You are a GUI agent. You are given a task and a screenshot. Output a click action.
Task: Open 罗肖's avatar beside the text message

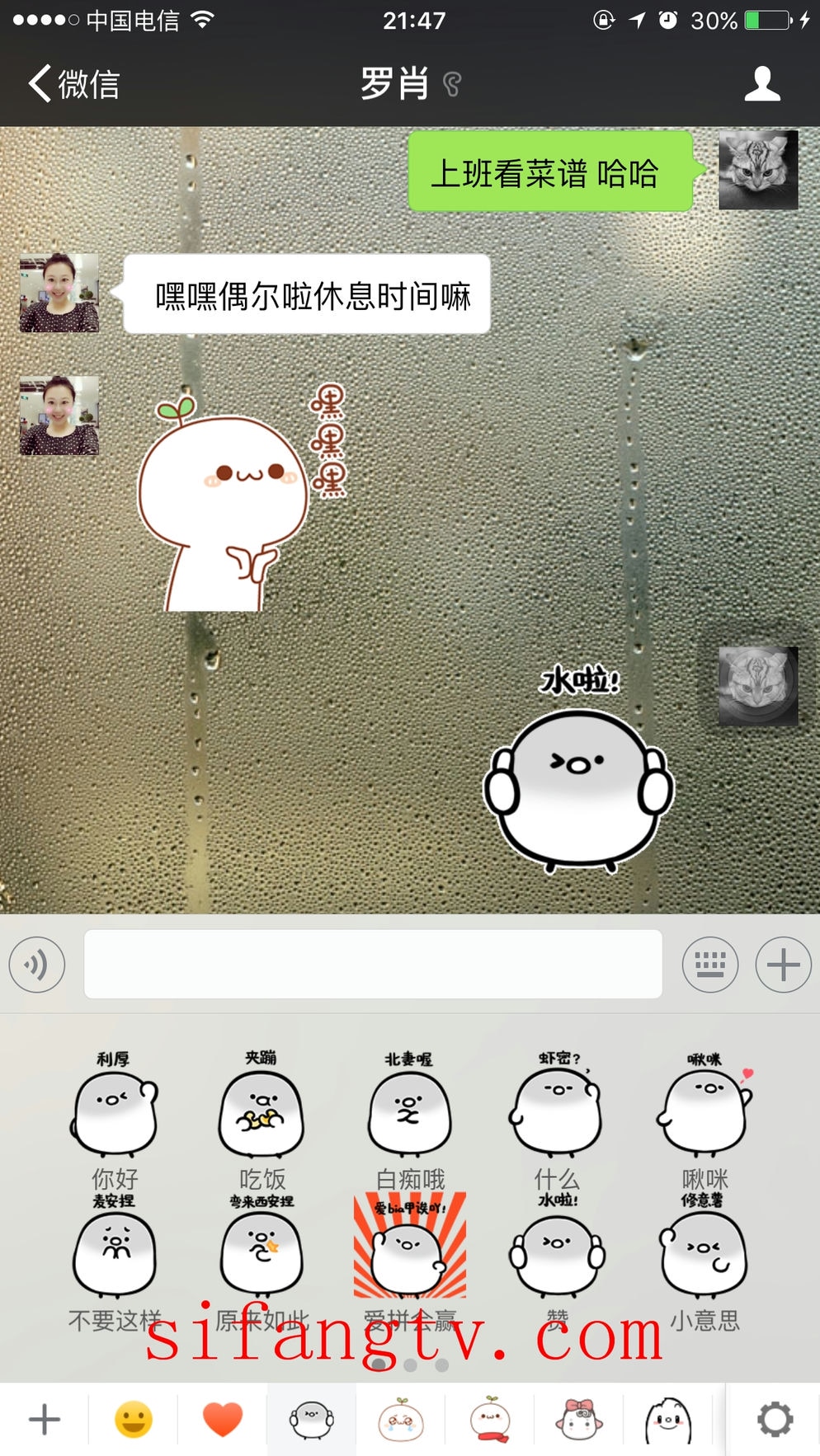tap(59, 293)
